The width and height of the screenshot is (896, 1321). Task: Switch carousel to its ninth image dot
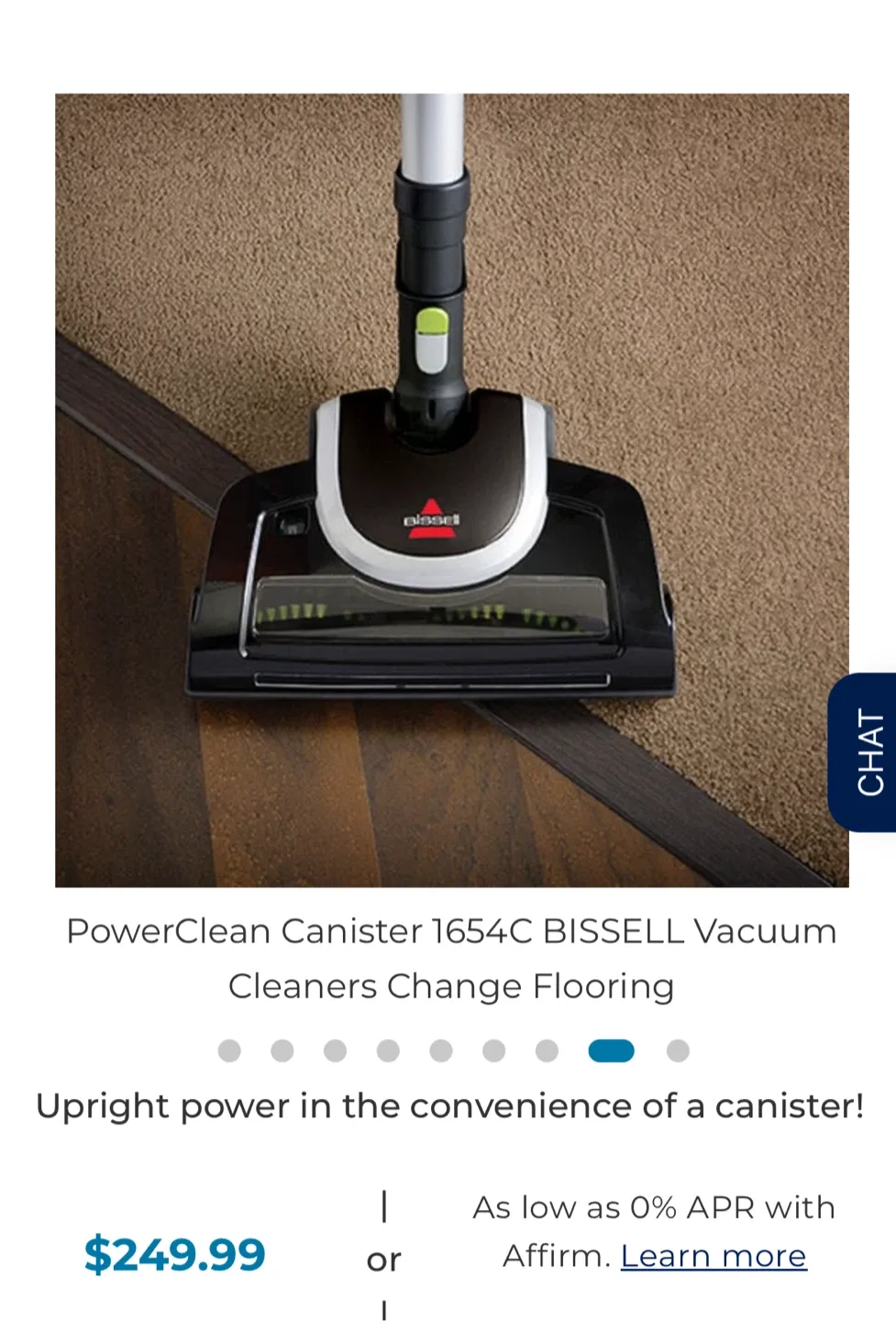click(x=678, y=1052)
